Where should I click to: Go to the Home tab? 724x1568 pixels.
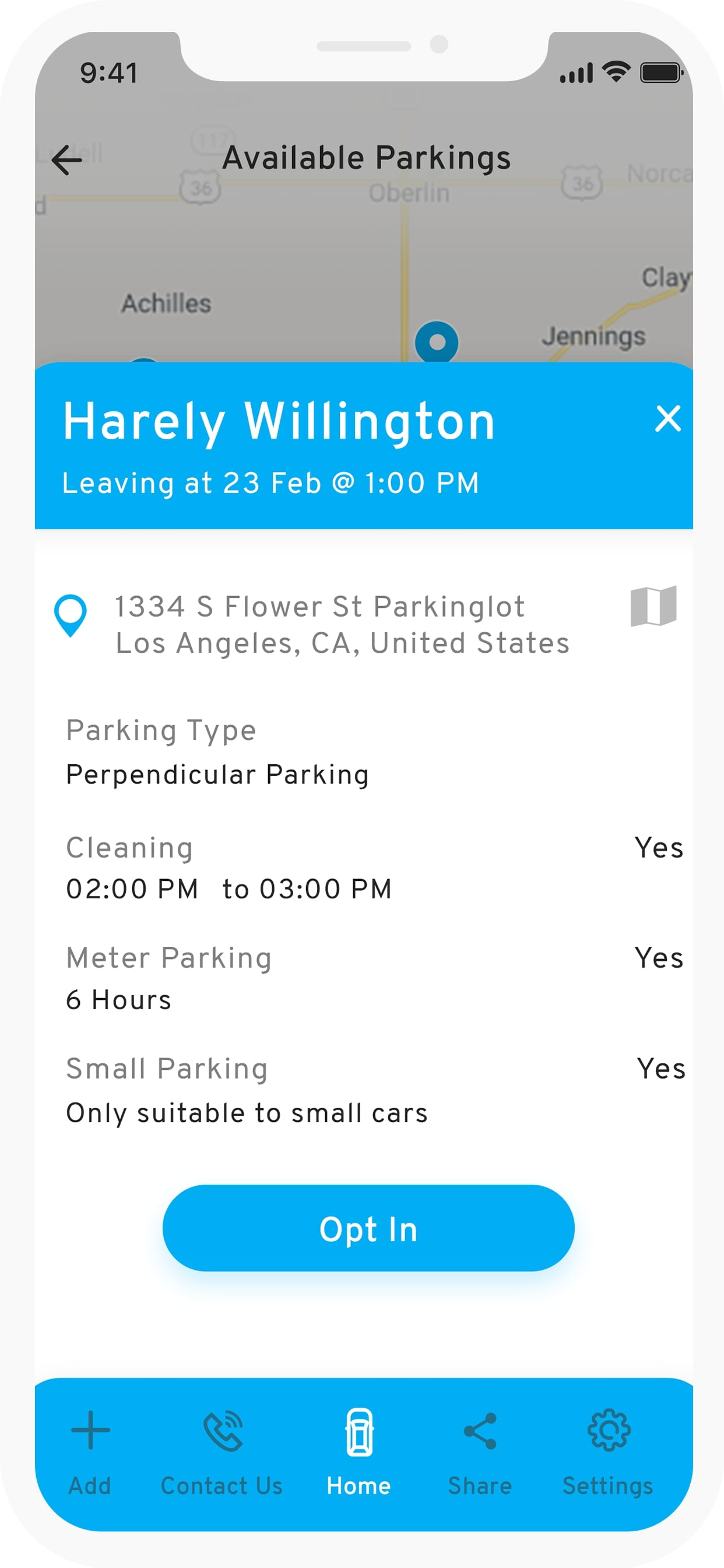(359, 1452)
